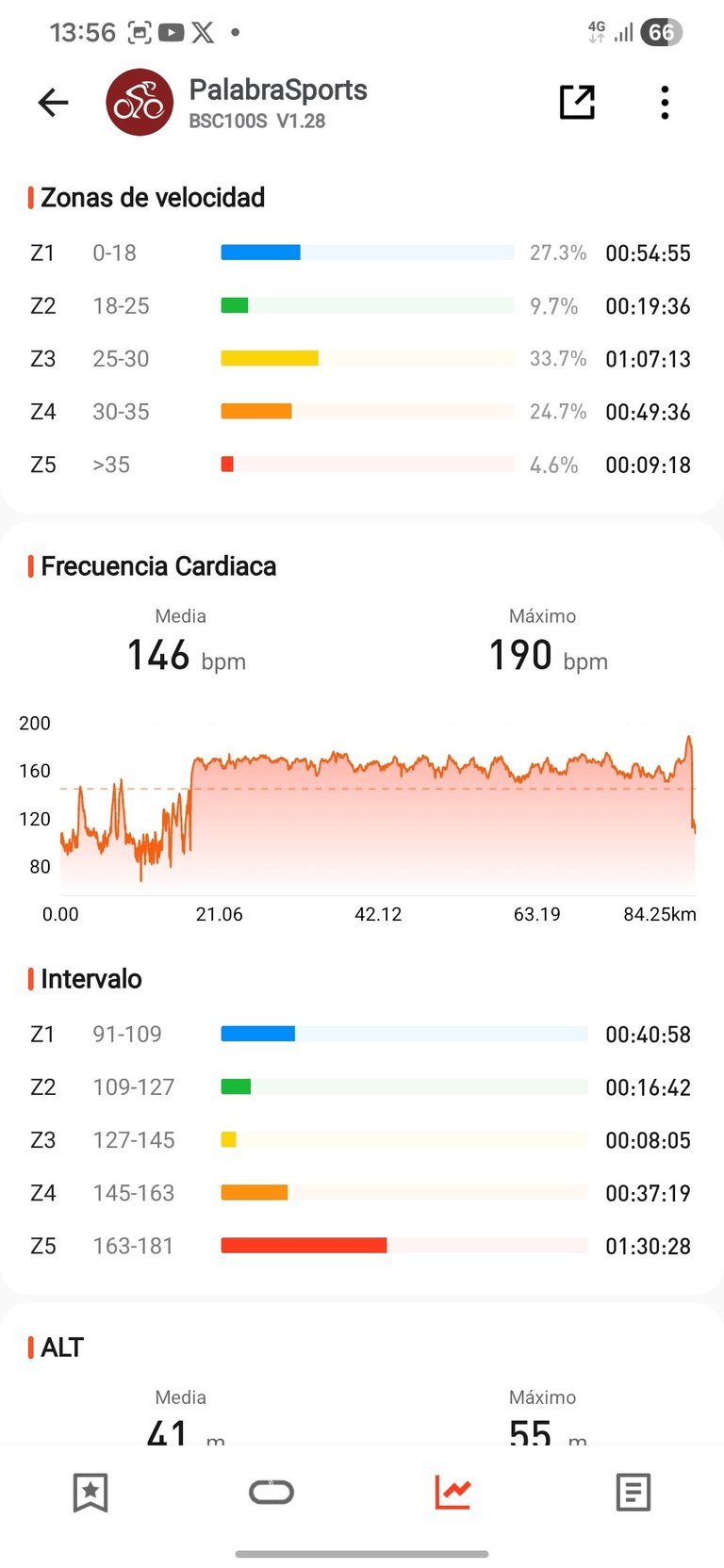Viewport: 724px width, 1568px height.
Task: Select the chart analysis tab
Action: click(452, 1493)
